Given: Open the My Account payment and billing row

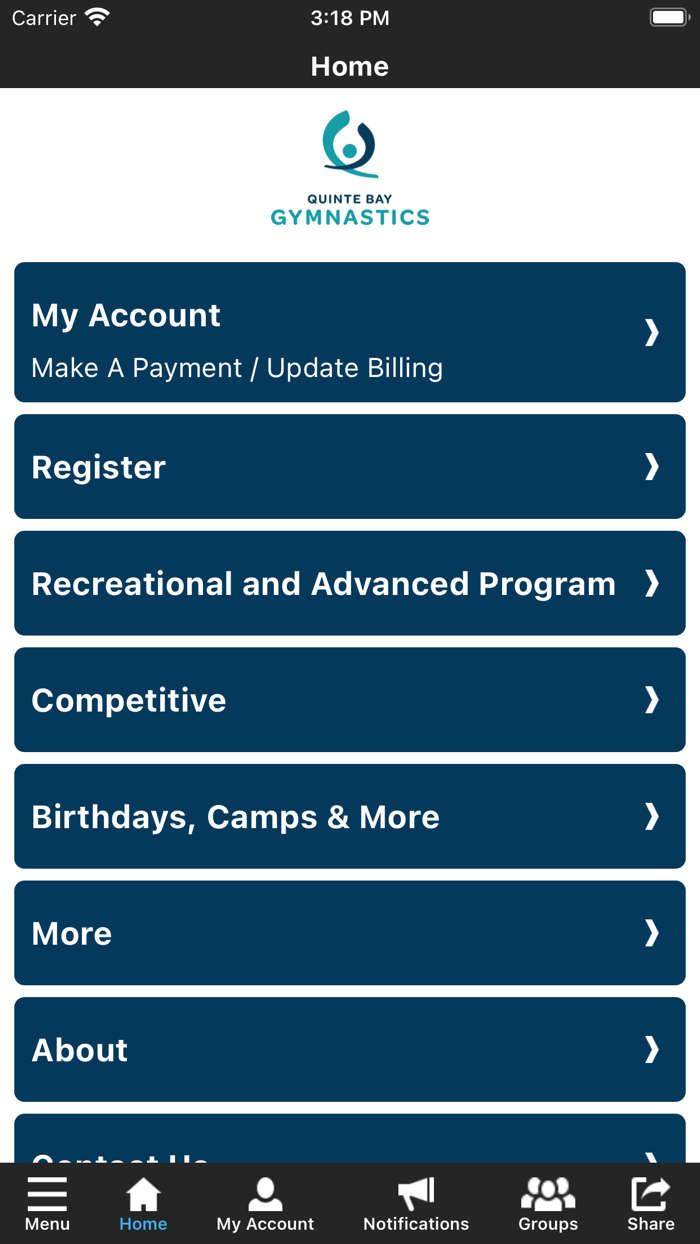Looking at the screenshot, I should [x=350, y=332].
